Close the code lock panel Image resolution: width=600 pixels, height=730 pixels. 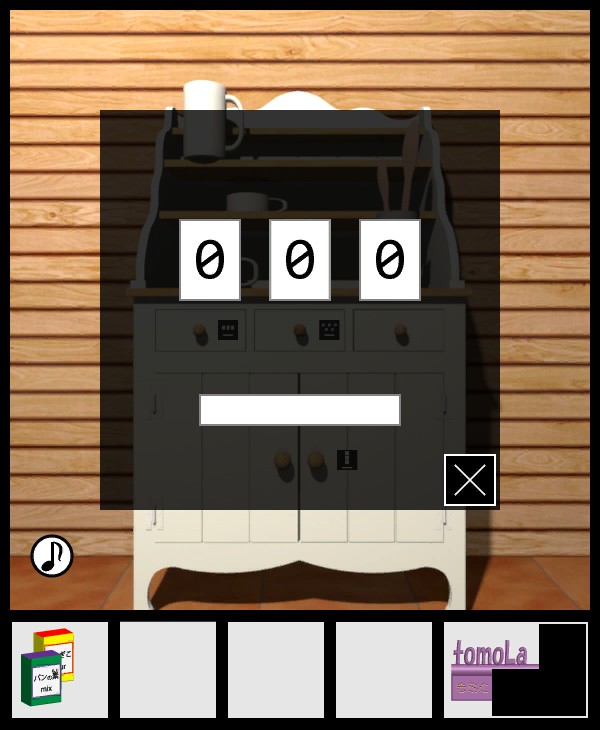pos(470,480)
